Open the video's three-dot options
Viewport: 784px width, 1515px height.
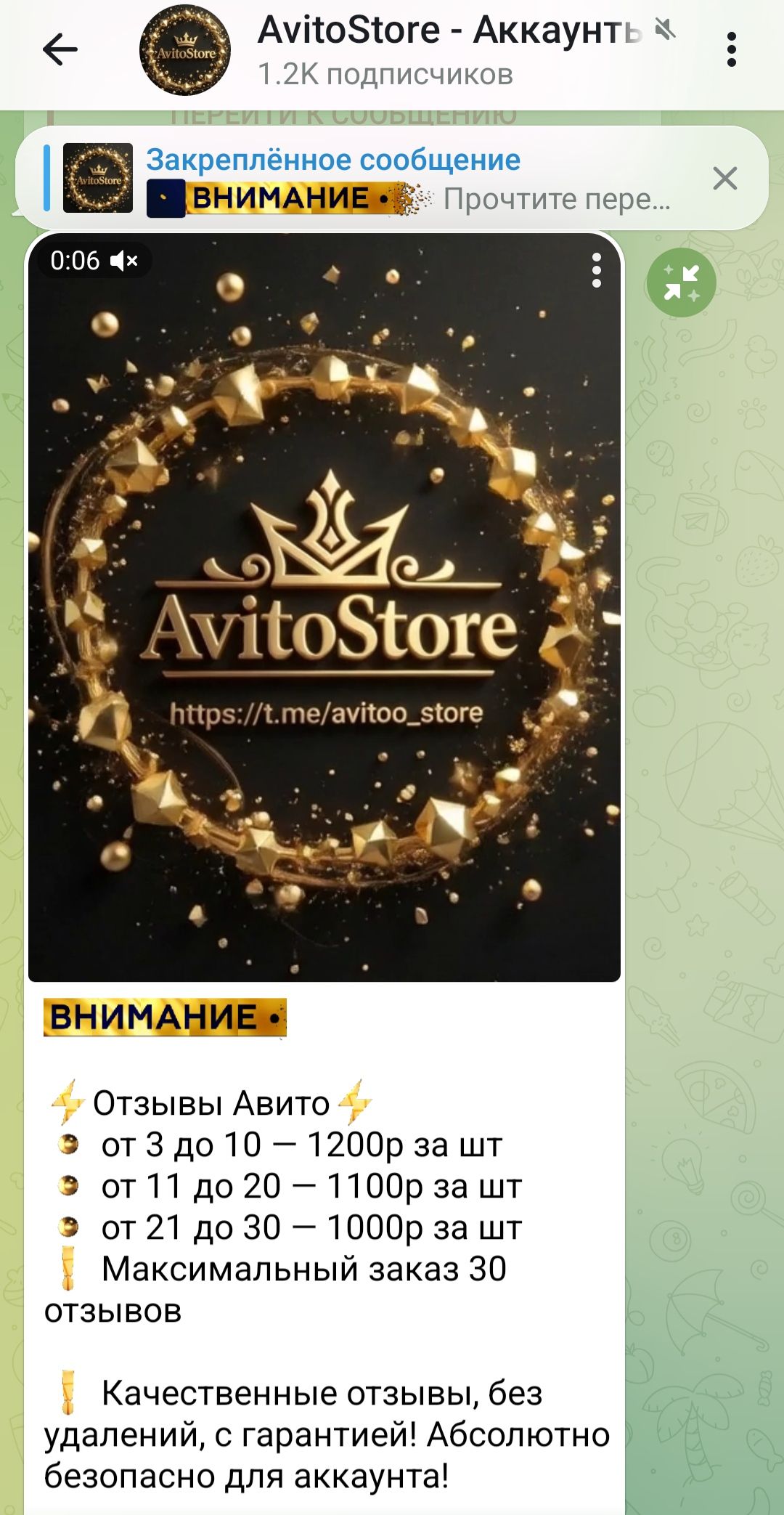(596, 271)
